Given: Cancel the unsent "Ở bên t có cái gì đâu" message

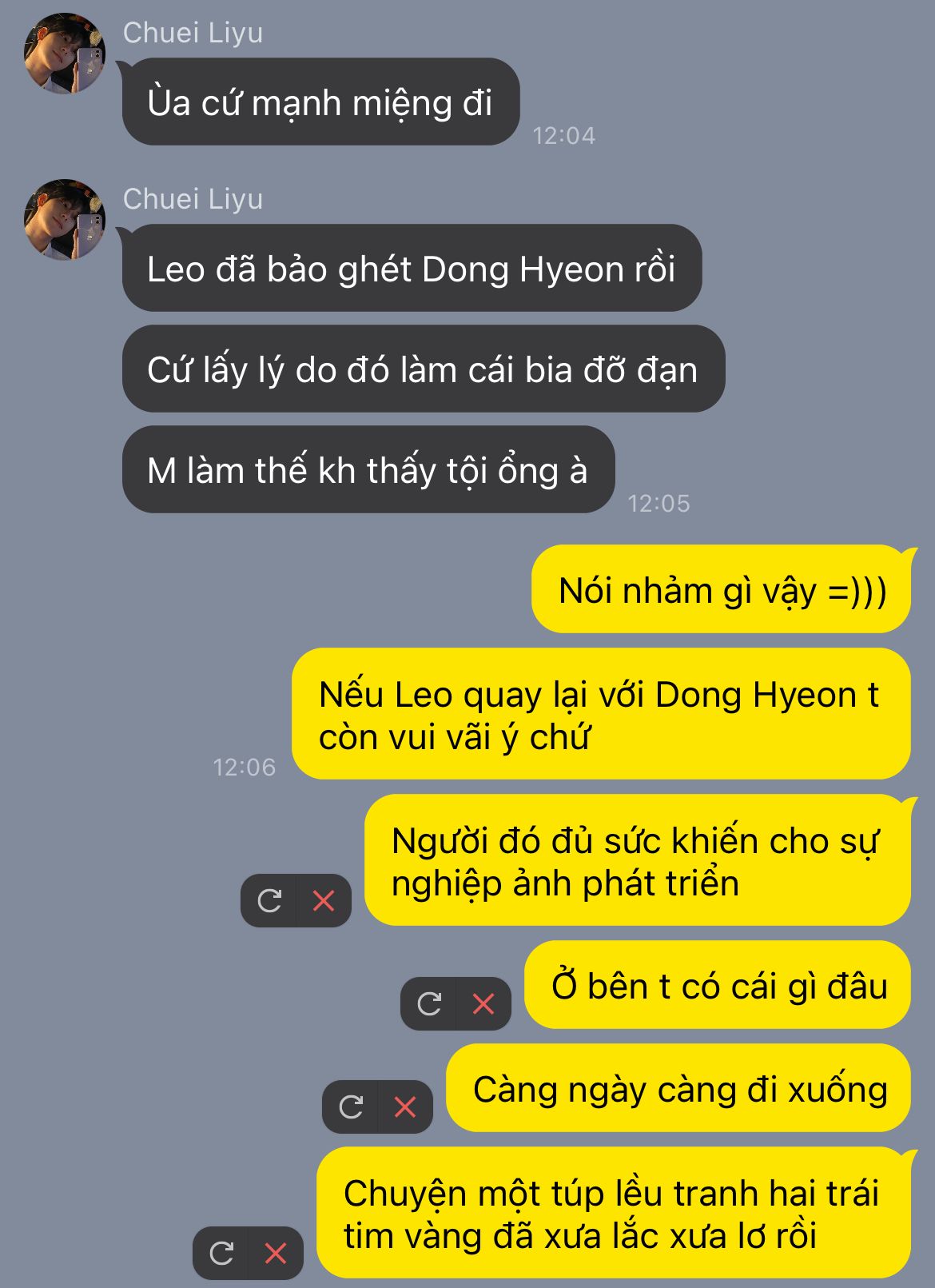Looking at the screenshot, I should 483,1003.
